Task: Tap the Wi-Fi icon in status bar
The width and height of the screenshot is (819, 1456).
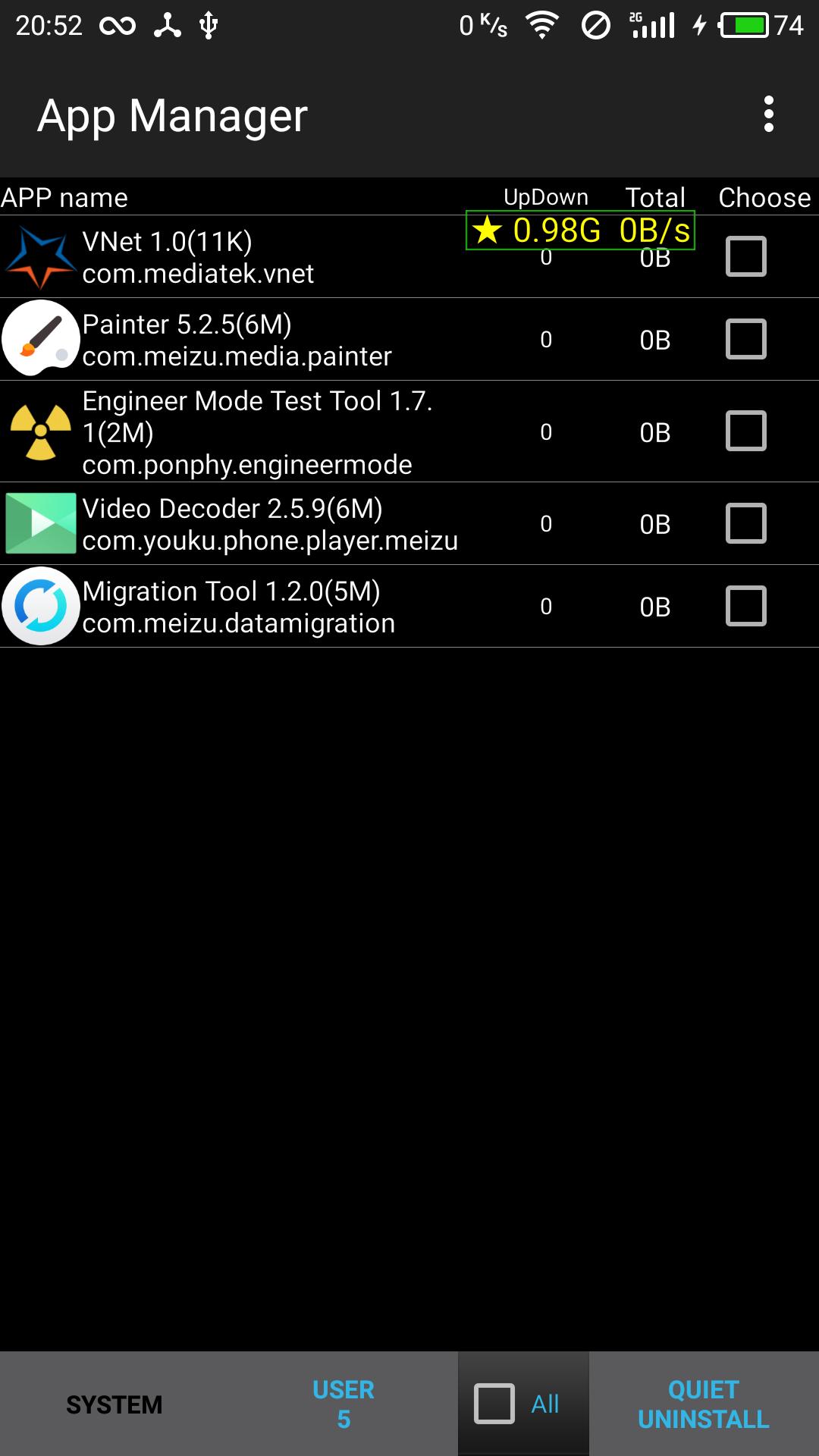Action: click(x=541, y=25)
